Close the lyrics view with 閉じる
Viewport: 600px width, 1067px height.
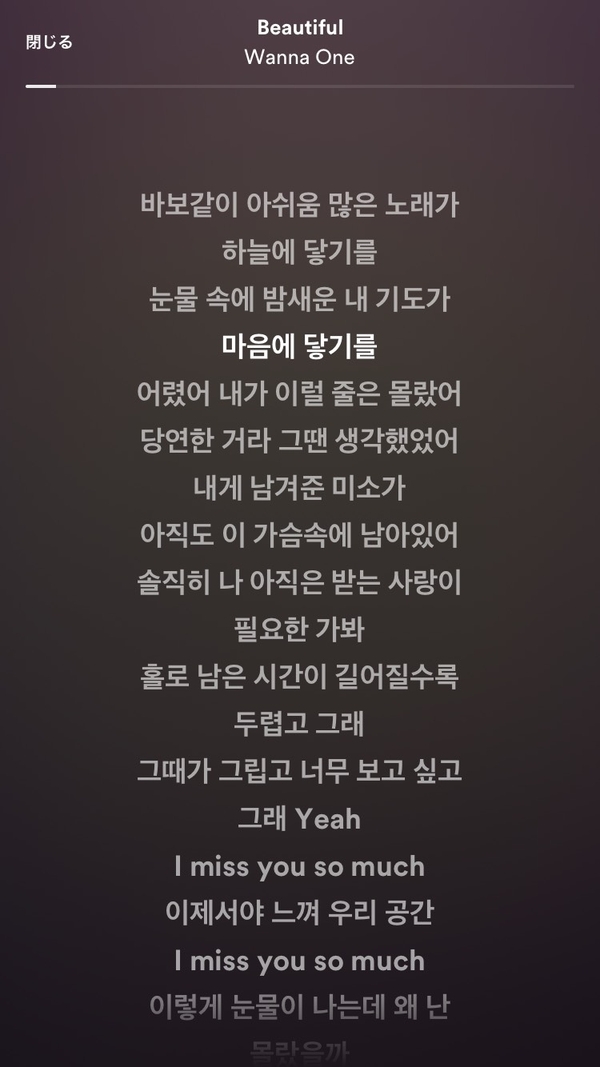pyautogui.click(x=49, y=42)
